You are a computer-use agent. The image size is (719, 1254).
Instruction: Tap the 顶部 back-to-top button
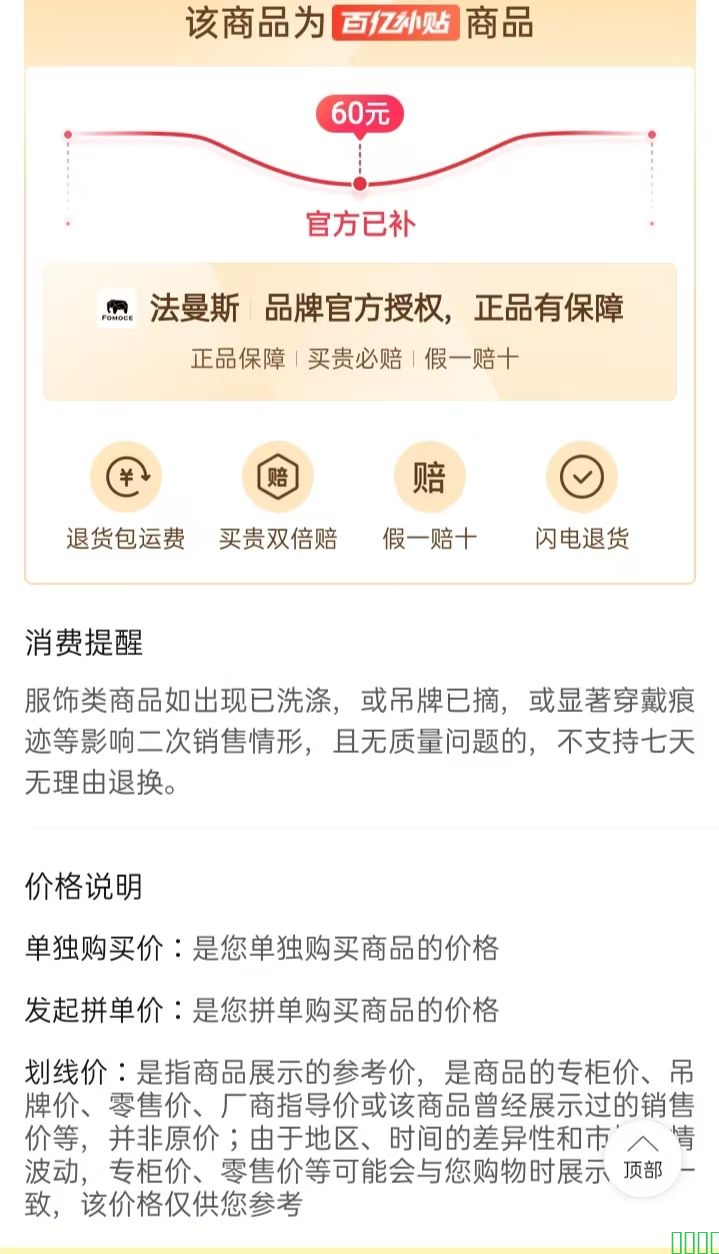[642, 1158]
